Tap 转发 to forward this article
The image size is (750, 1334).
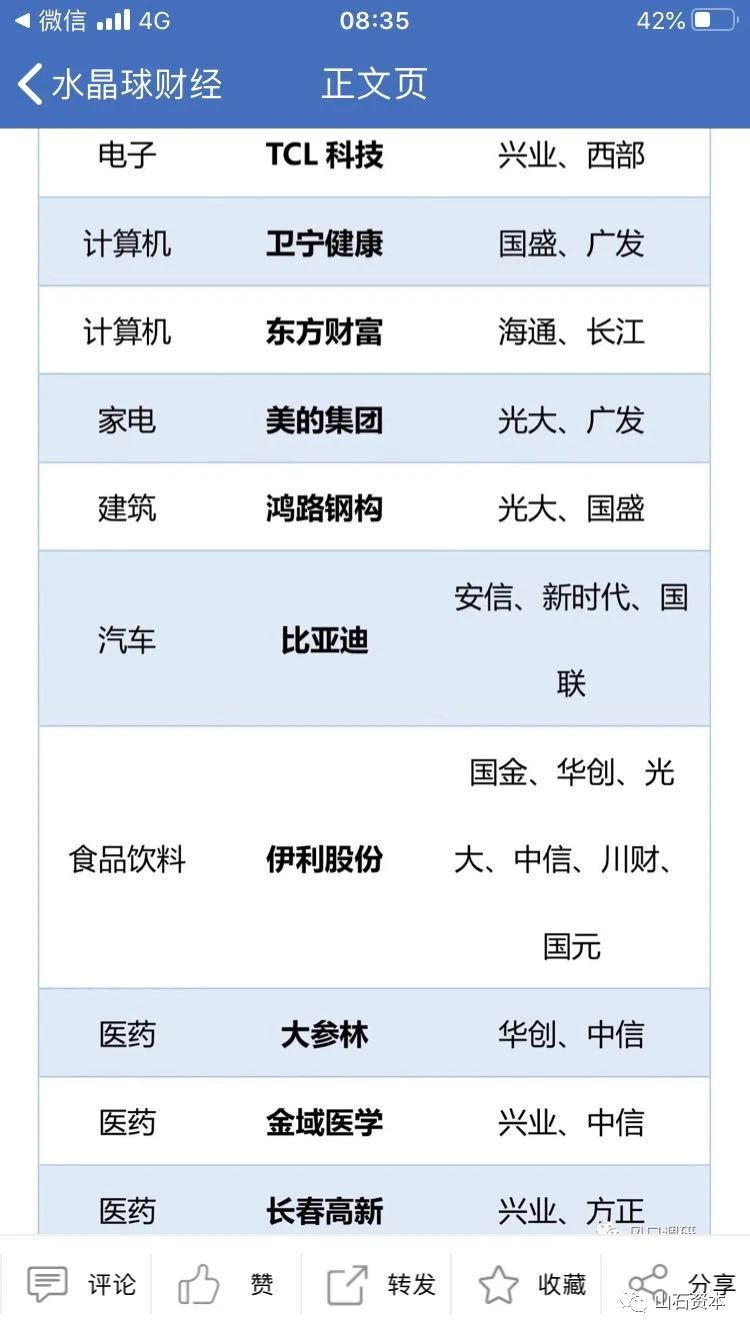click(x=381, y=1284)
